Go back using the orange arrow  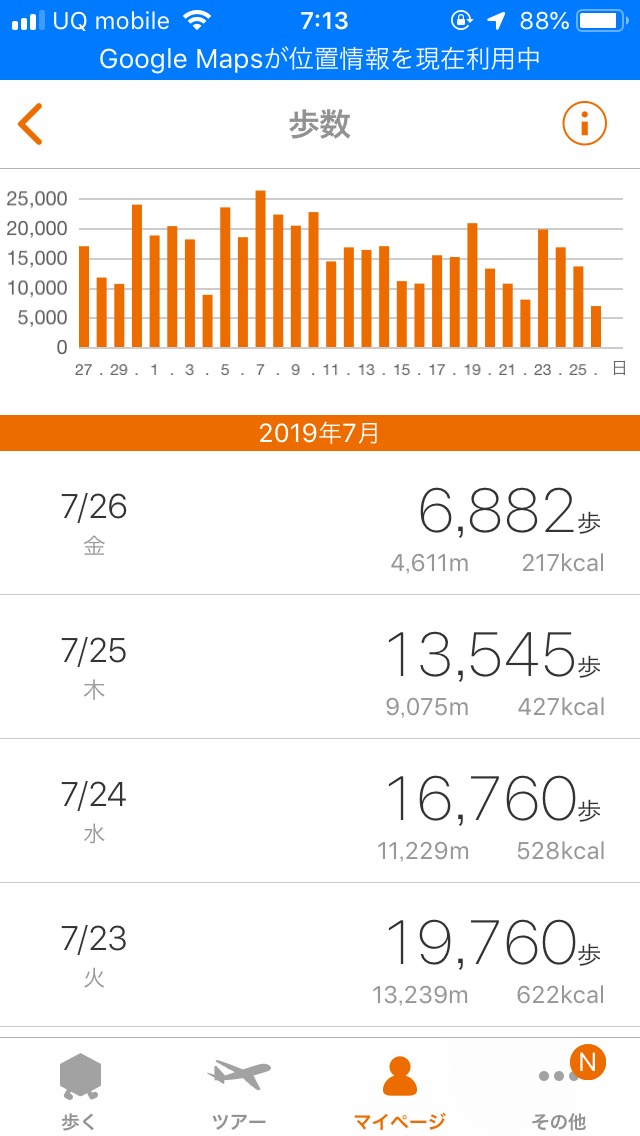click(x=31, y=124)
